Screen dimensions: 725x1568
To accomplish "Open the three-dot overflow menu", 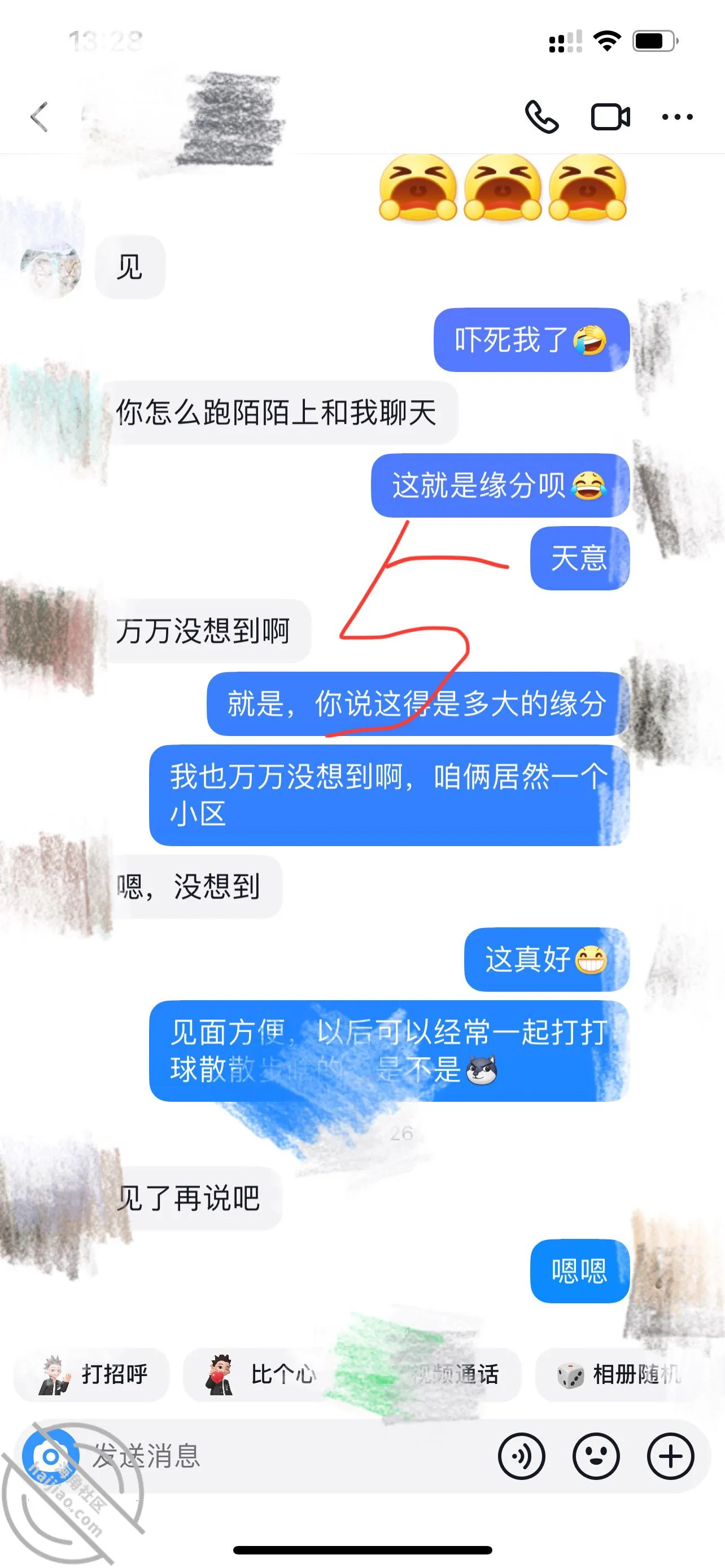I will coord(677,117).
